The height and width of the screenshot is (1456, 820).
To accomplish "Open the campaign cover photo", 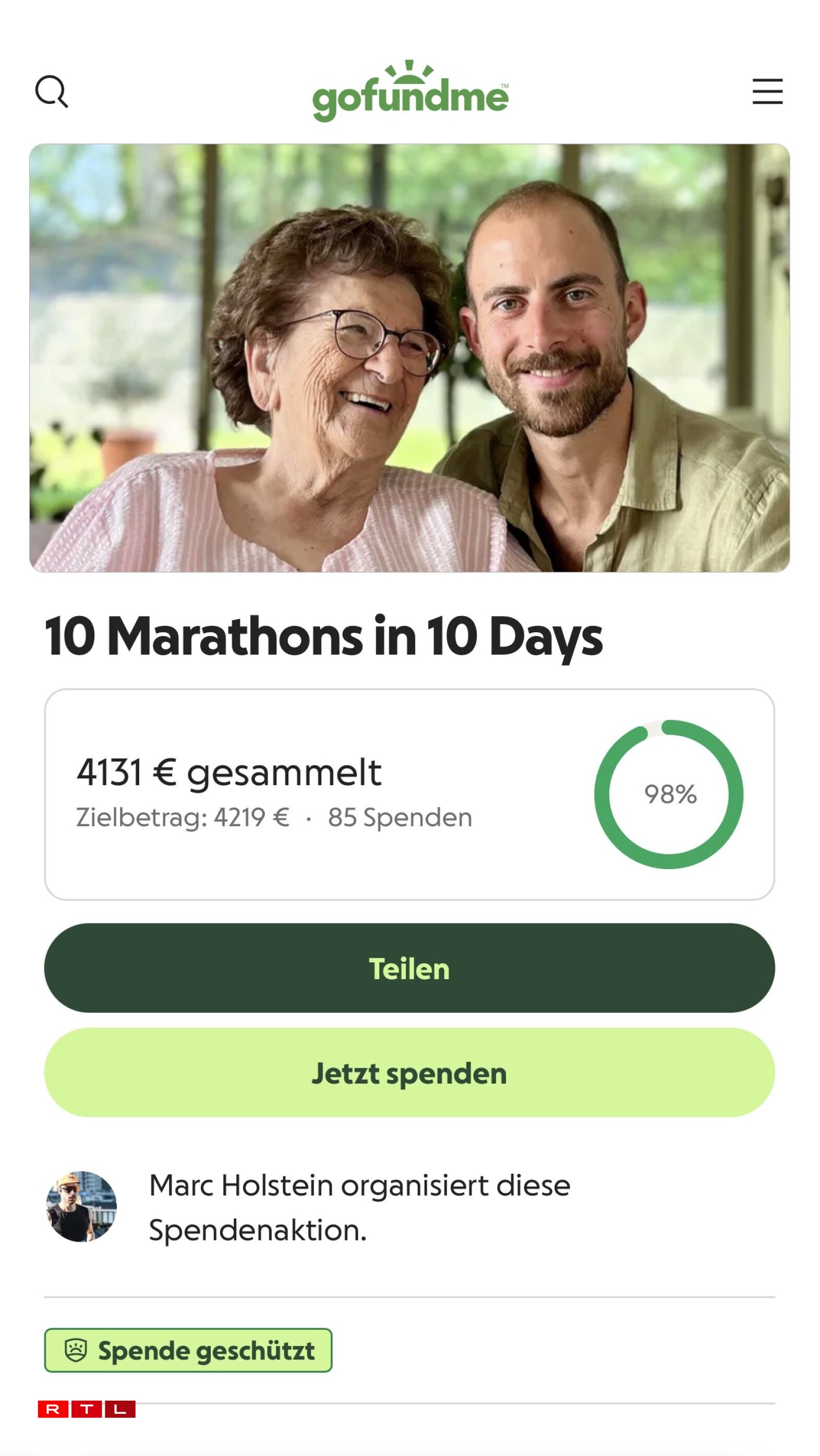I will tap(409, 358).
